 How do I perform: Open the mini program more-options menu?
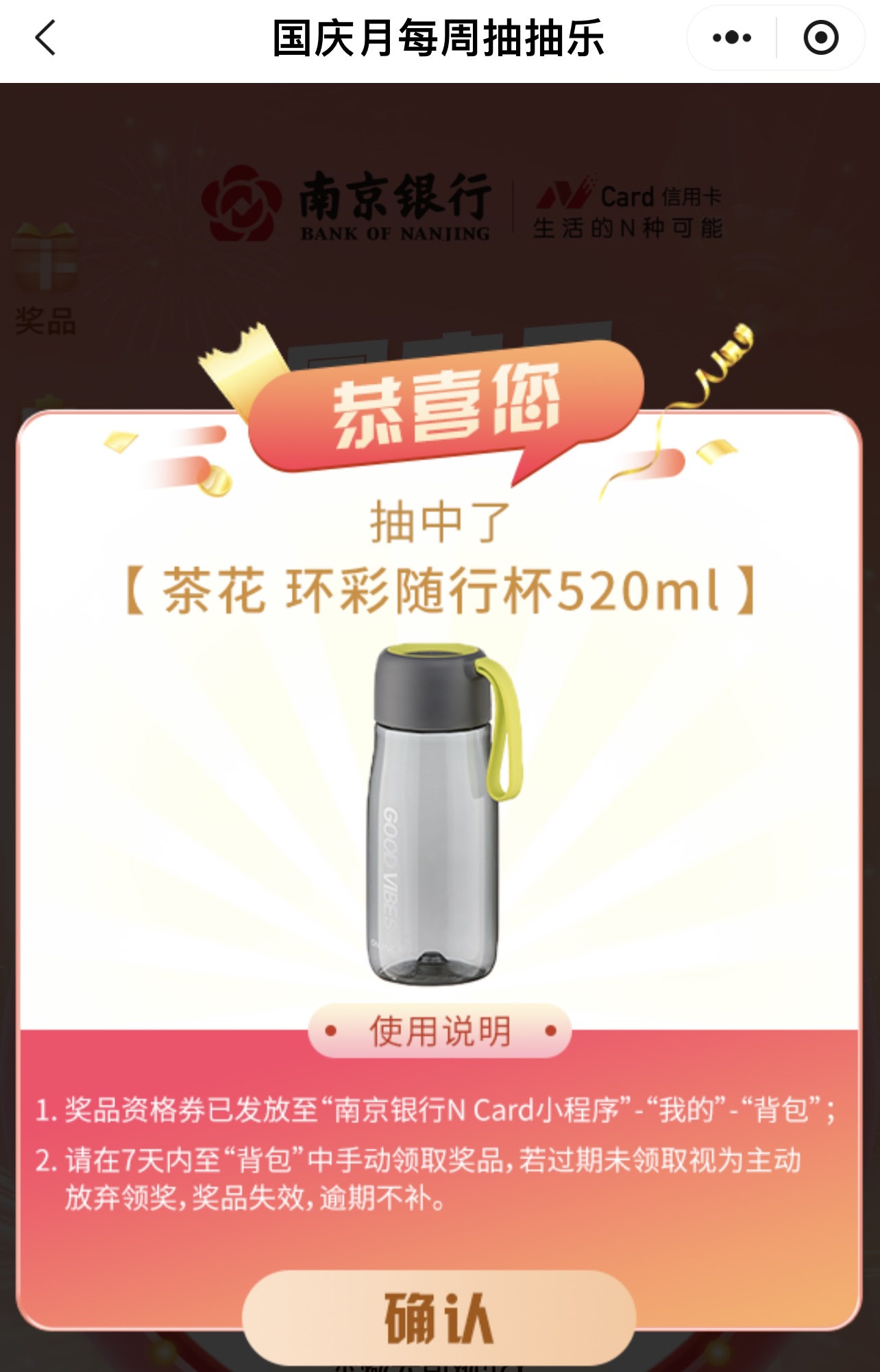pos(732,38)
